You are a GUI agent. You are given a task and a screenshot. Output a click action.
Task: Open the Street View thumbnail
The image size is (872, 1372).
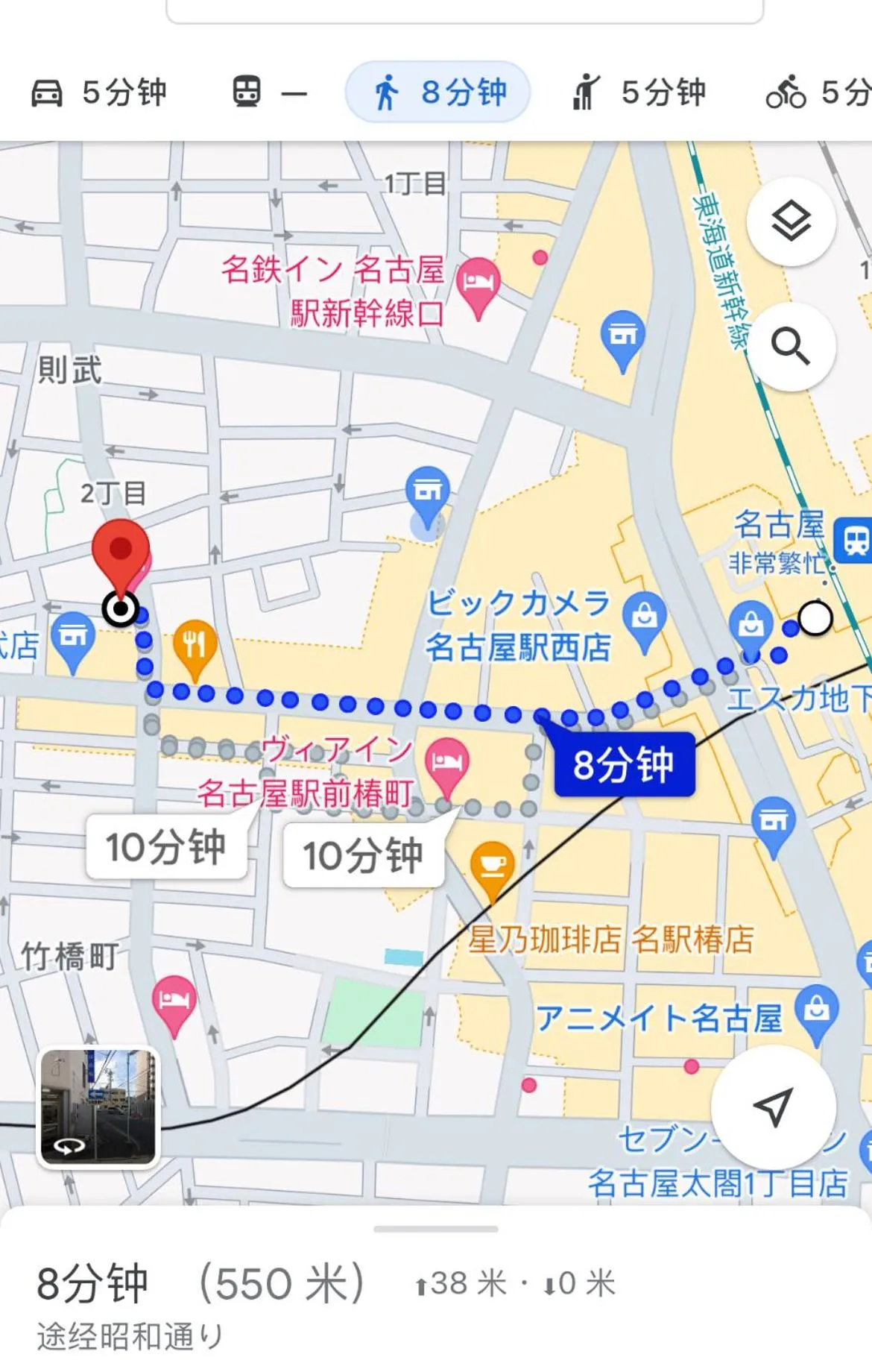[98, 1107]
